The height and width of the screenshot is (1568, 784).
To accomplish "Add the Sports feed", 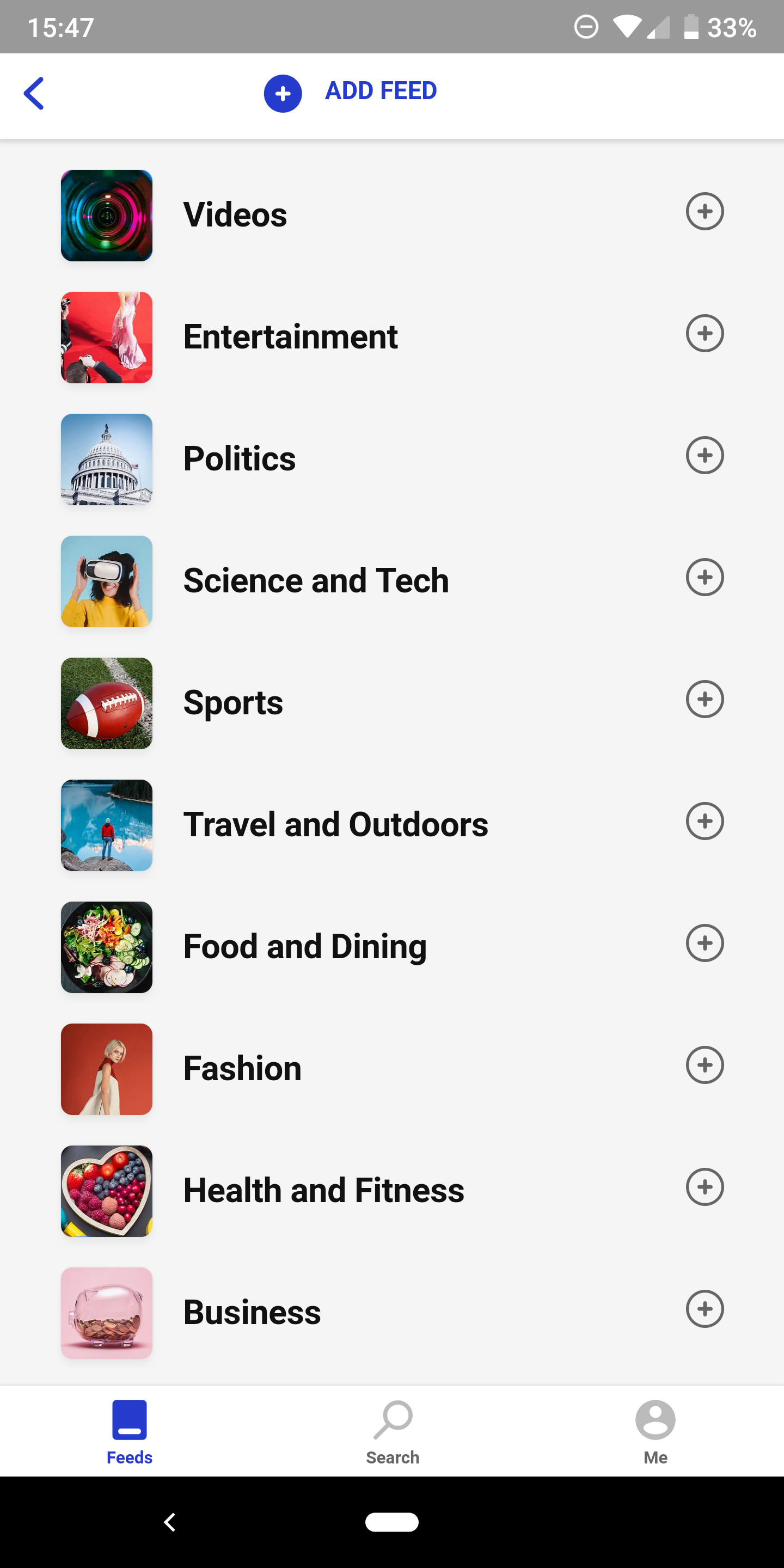I will pos(705,699).
